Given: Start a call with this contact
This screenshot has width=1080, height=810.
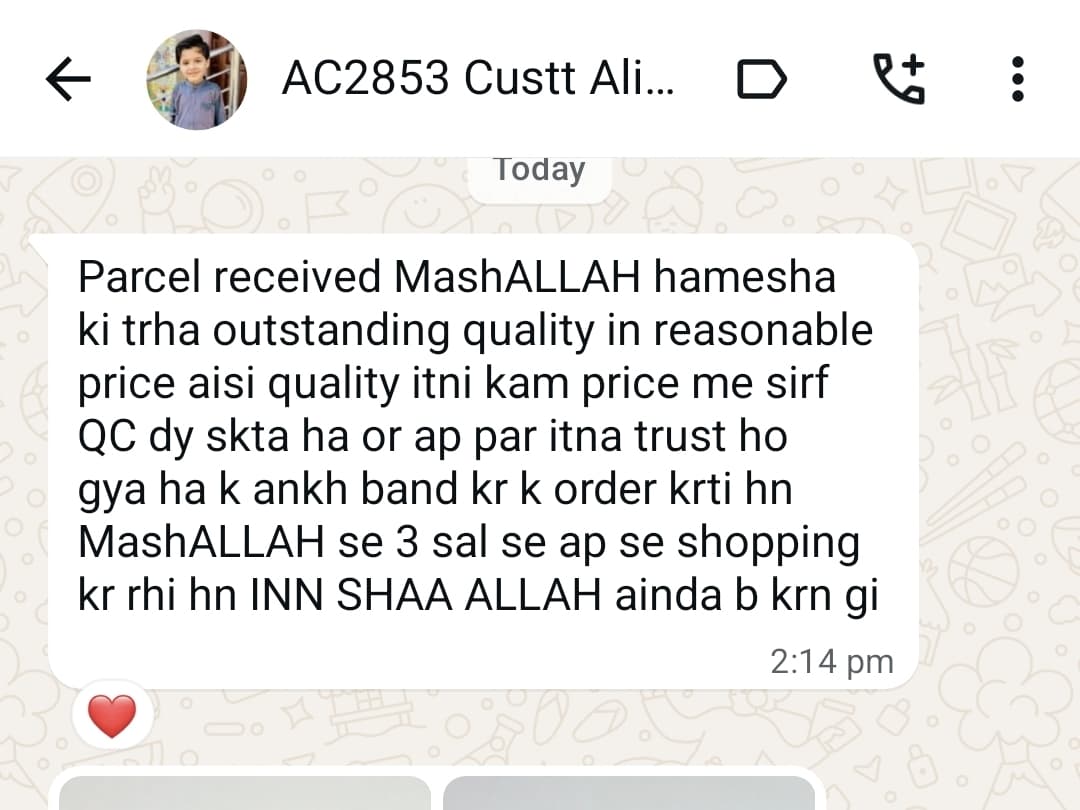Looking at the screenshot, I should pos(899,79).
